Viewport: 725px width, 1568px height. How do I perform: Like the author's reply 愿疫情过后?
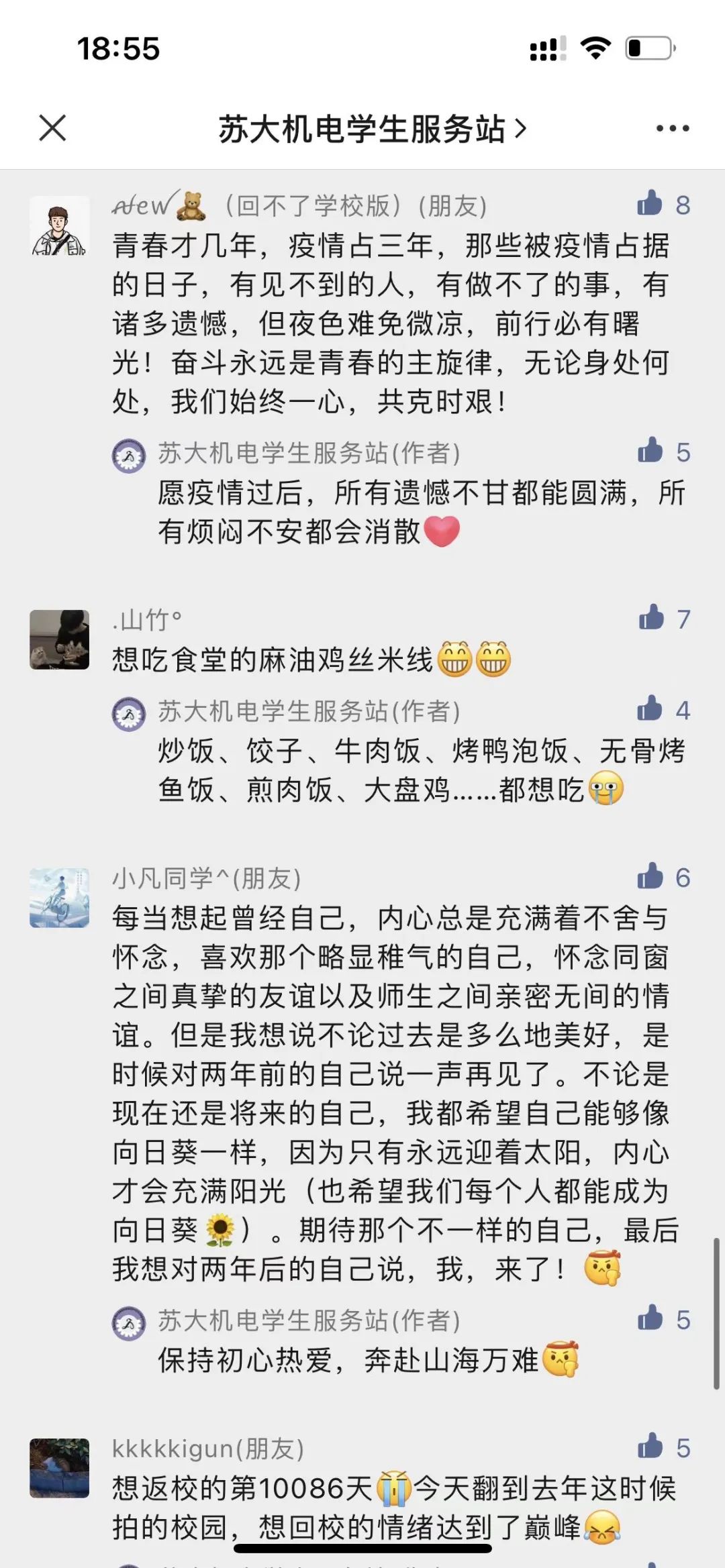coord(650,452)
